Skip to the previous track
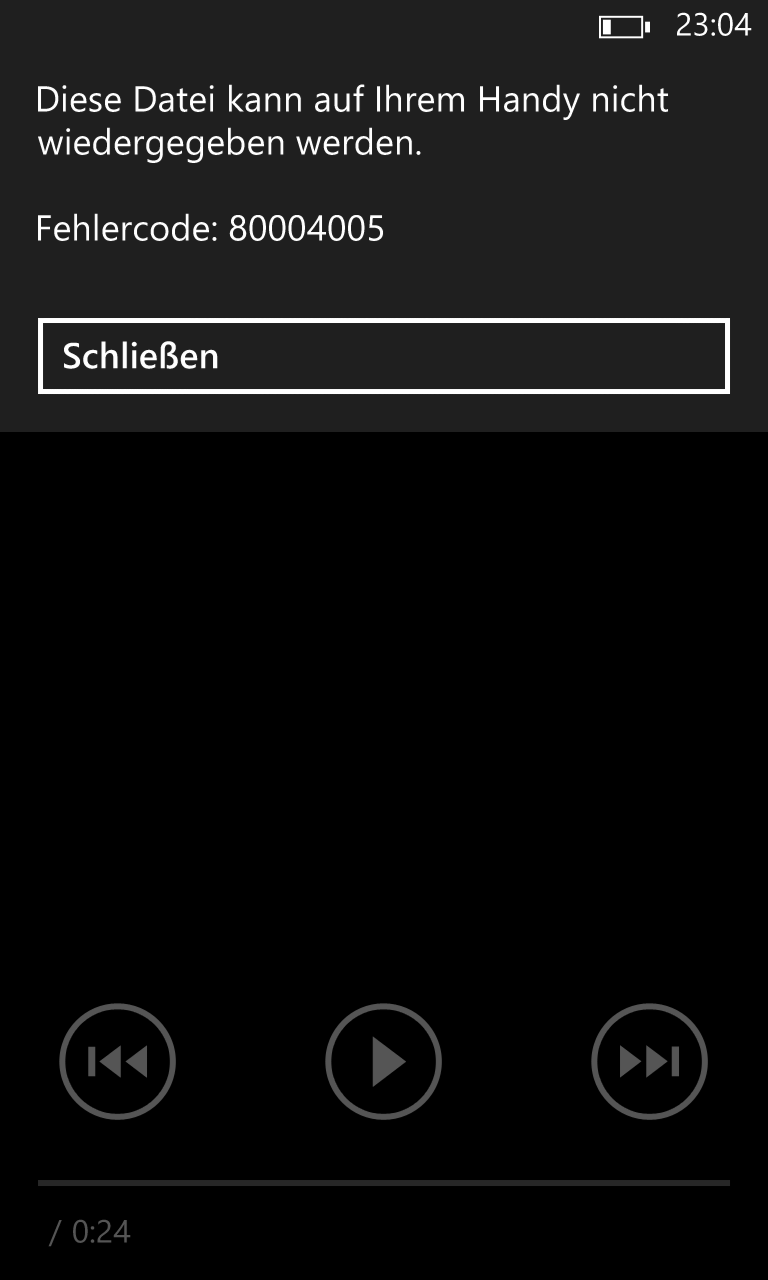 (x=117, y=1061)
